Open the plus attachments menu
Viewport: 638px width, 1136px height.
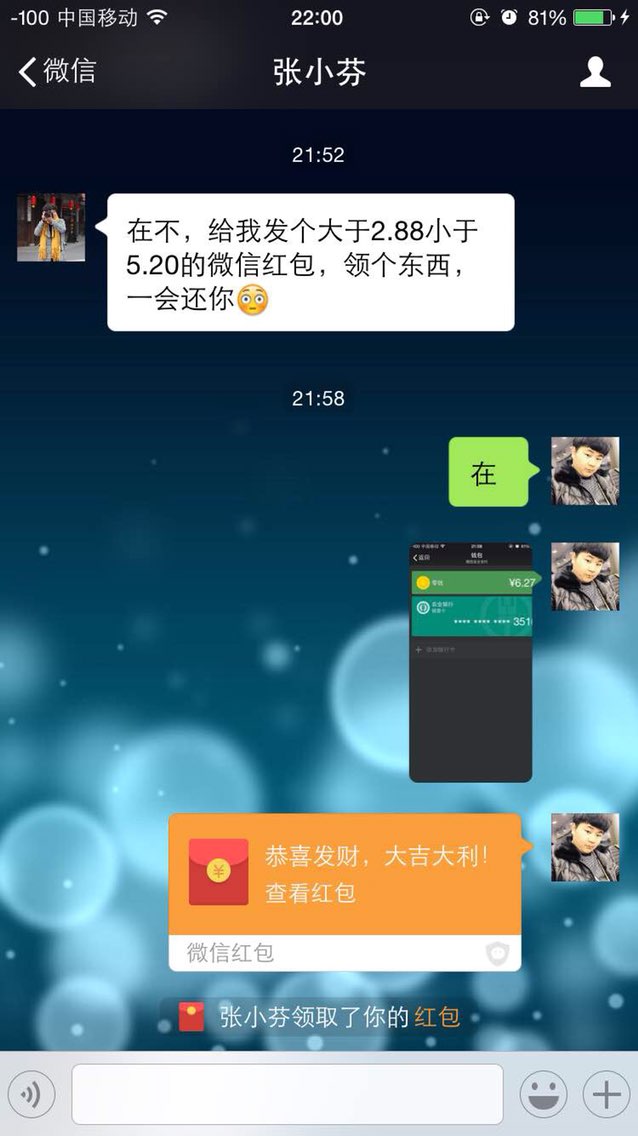(x=606, y=1094)
